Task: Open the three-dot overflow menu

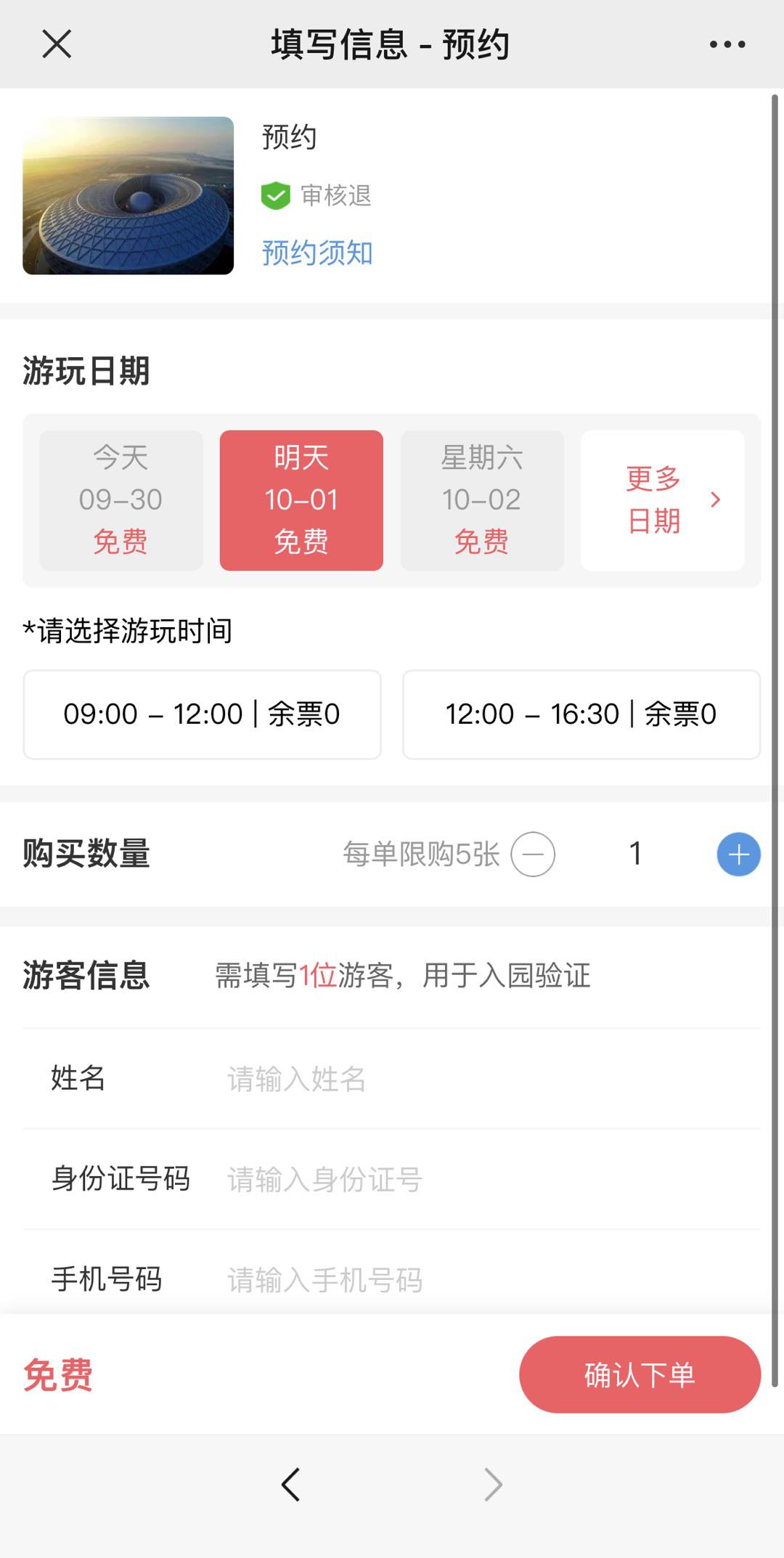Action: pos(727,44)
